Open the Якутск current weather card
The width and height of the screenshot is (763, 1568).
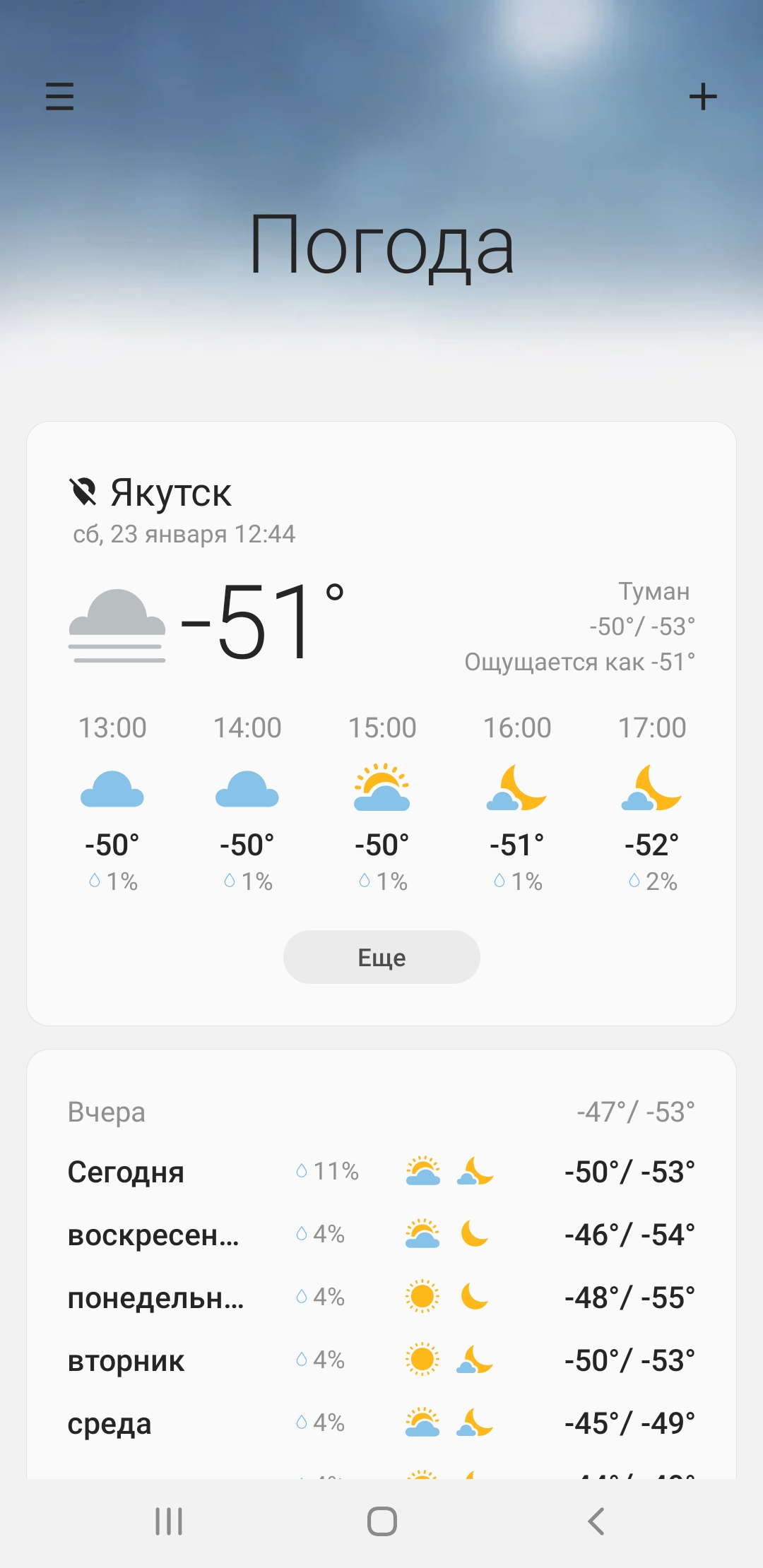[381, 723]
